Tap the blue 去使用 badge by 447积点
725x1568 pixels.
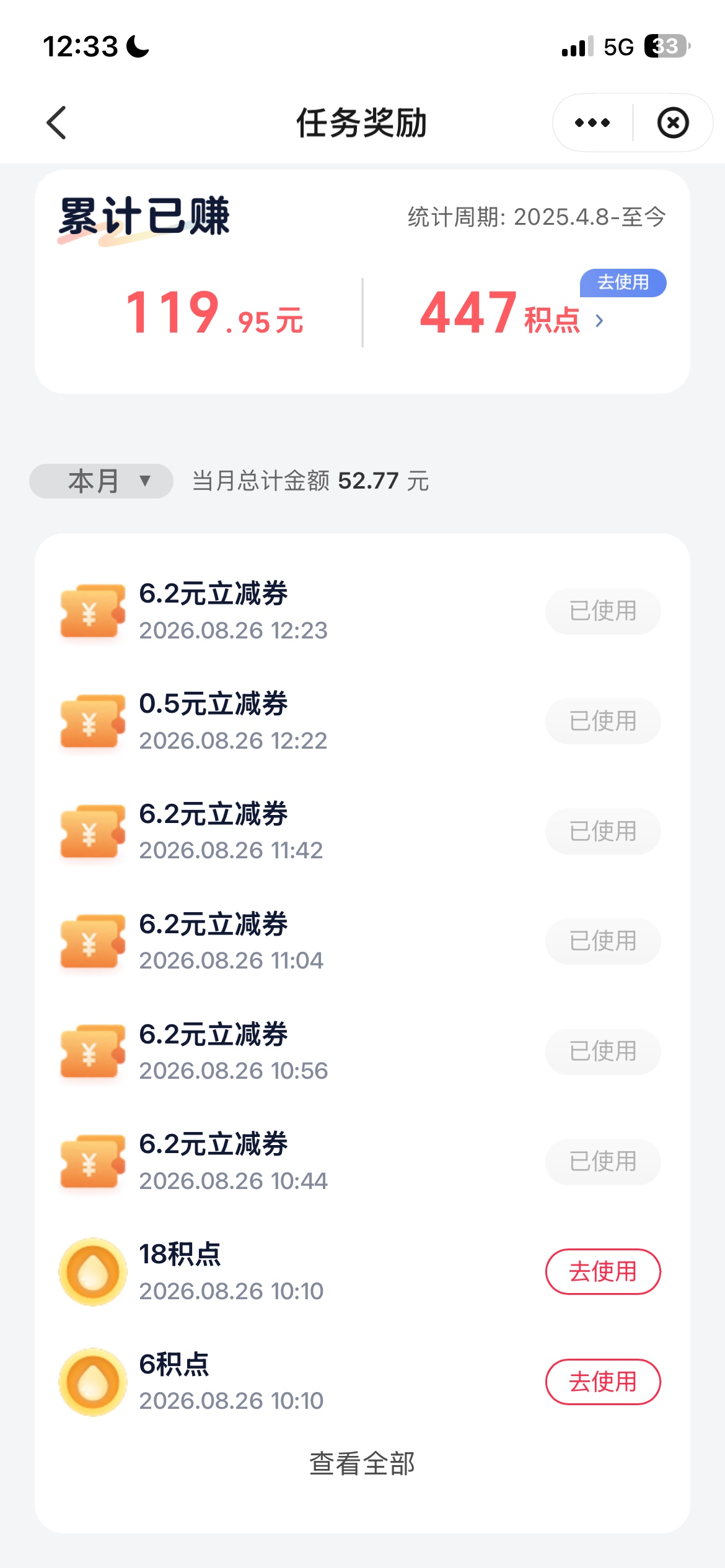click(623, 282)
